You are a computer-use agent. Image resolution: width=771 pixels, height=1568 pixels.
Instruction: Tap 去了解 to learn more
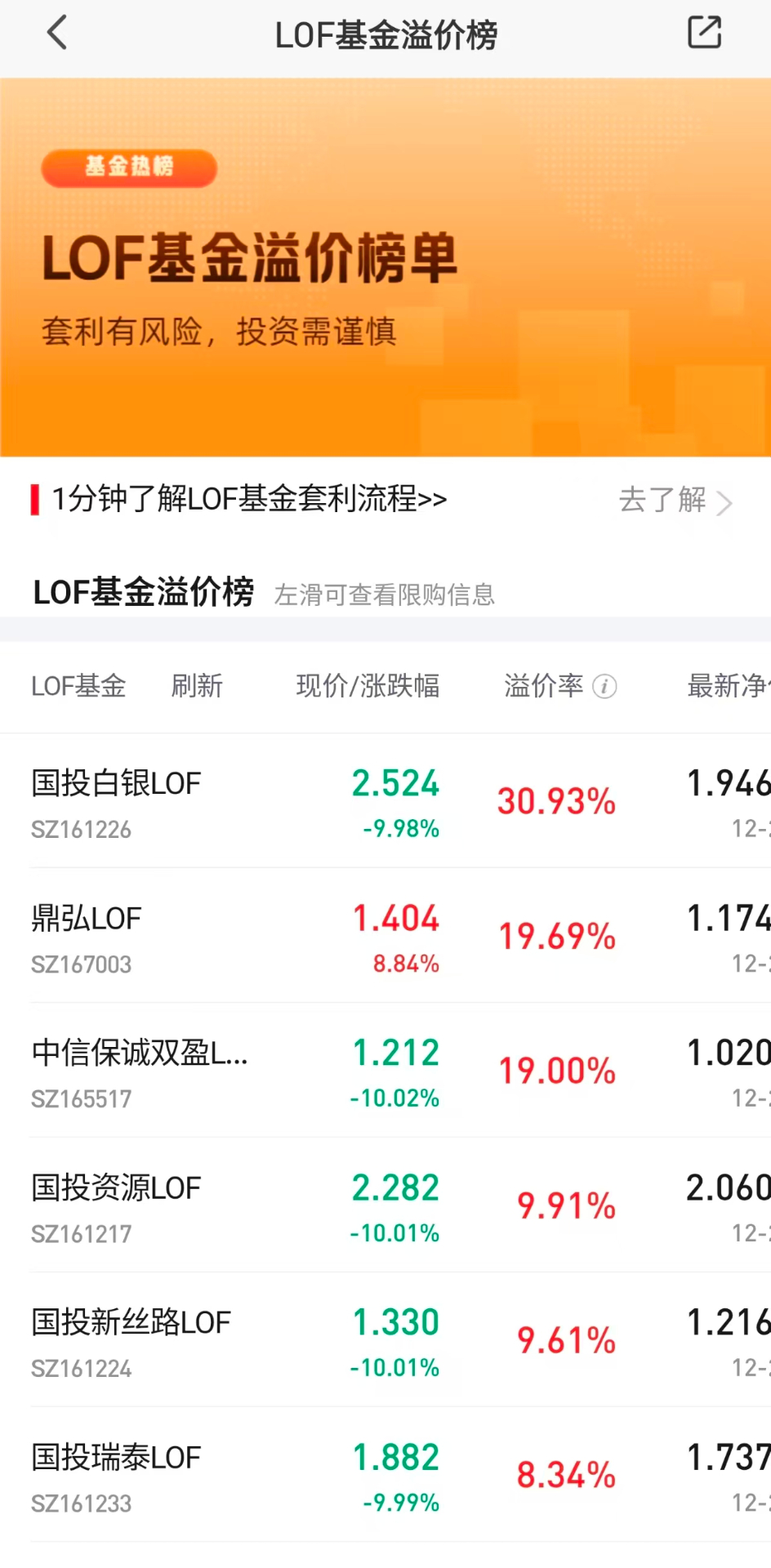[675, 500]
